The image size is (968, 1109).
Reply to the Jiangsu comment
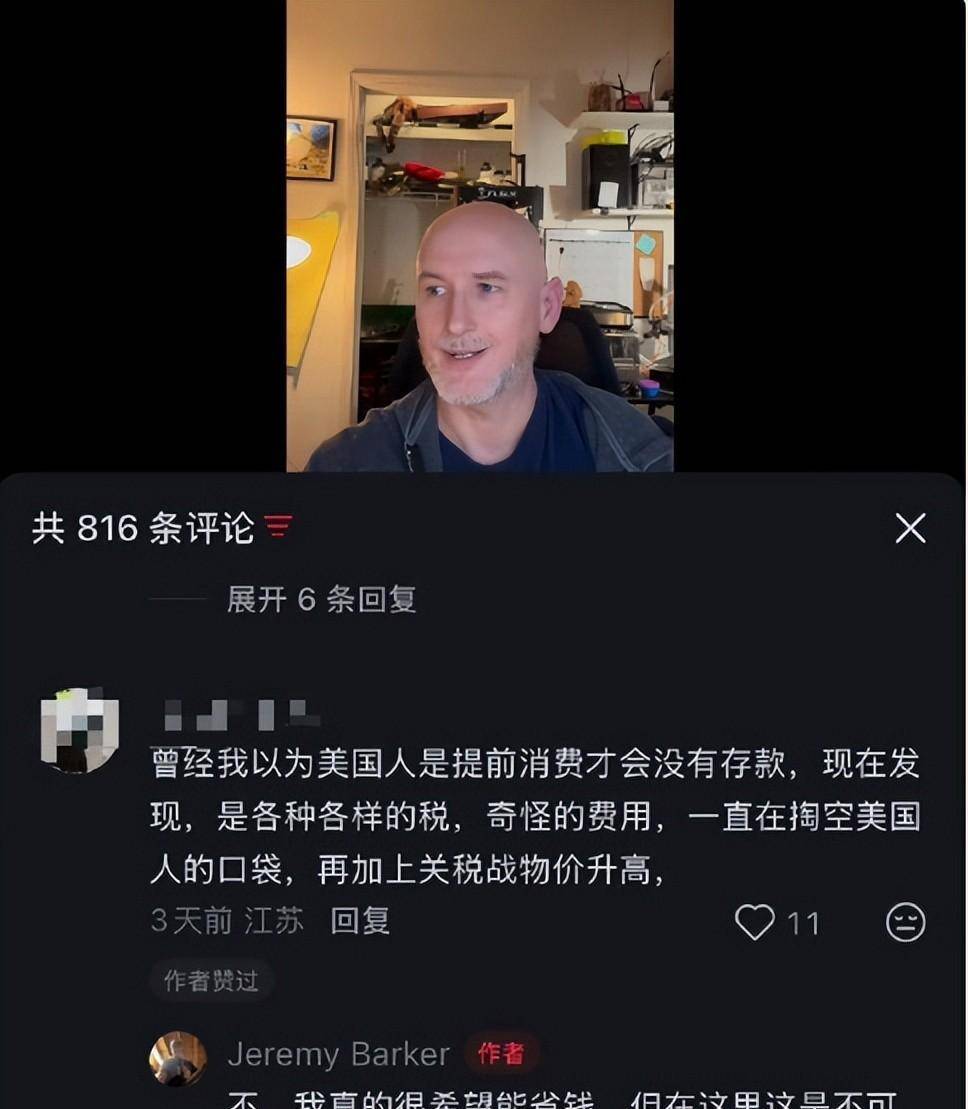click(x=360, y=921)
